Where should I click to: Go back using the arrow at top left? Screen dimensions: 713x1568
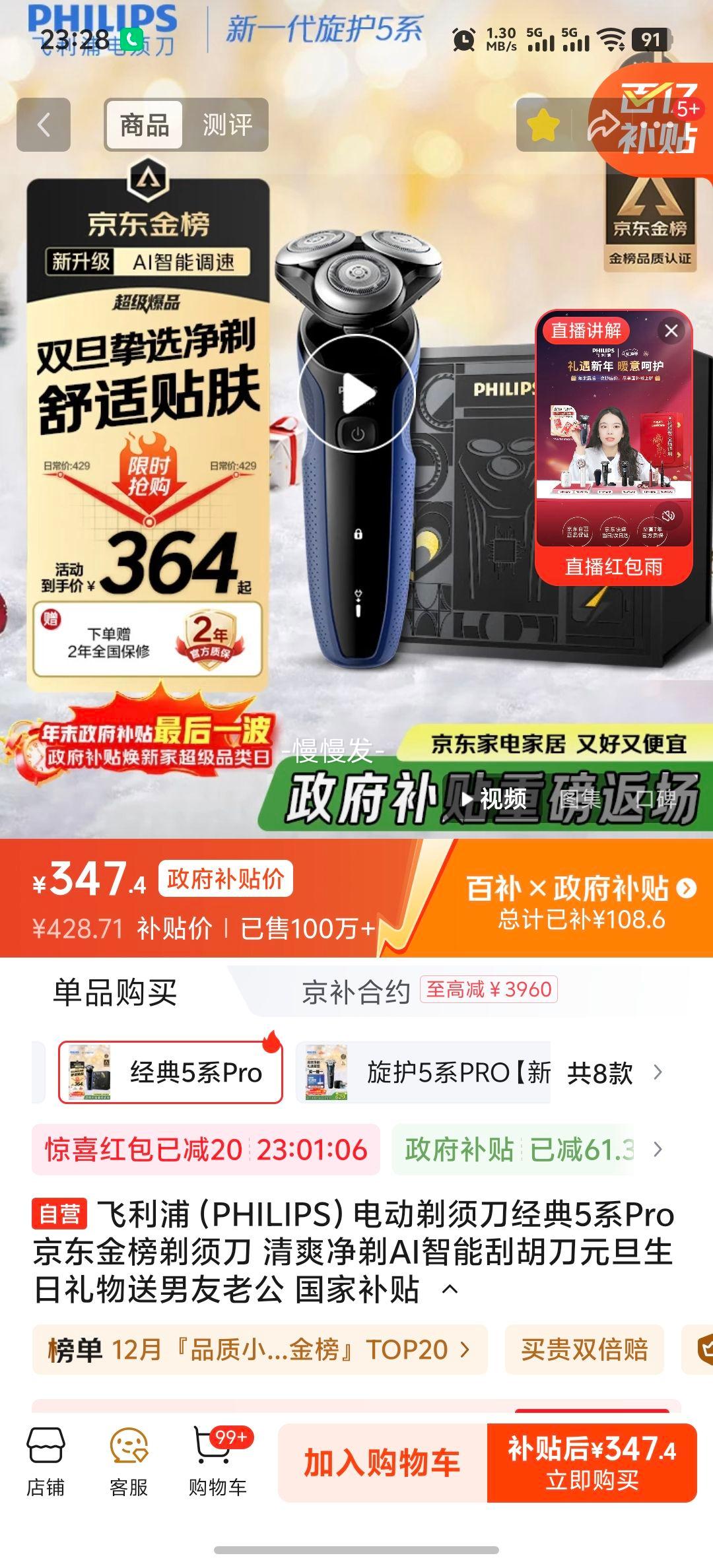(42, 125)
